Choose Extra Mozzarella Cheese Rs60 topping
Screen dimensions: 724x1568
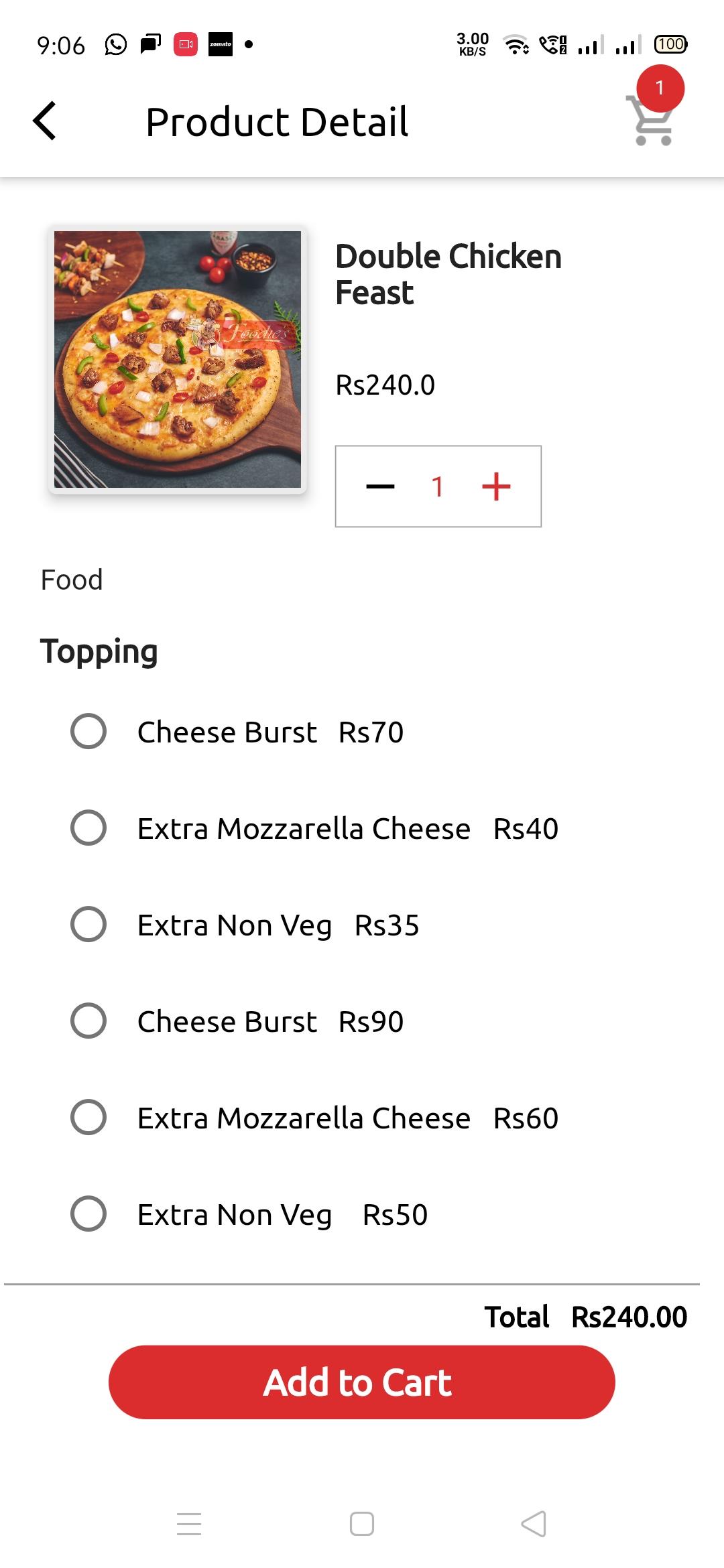pyautogui.click(x=88, y=1117)
